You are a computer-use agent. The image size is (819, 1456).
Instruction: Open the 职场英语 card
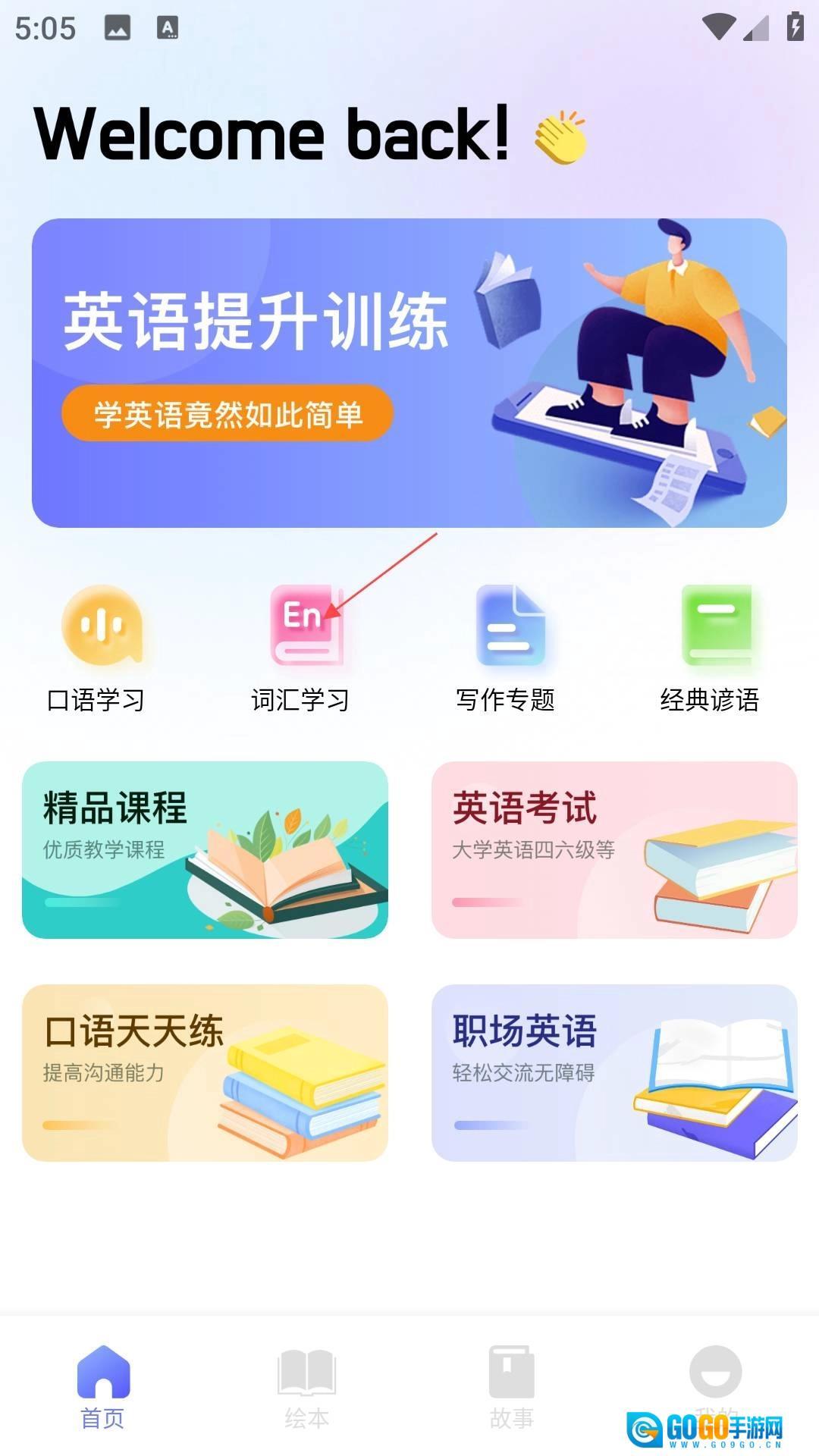coord(614,1072)
